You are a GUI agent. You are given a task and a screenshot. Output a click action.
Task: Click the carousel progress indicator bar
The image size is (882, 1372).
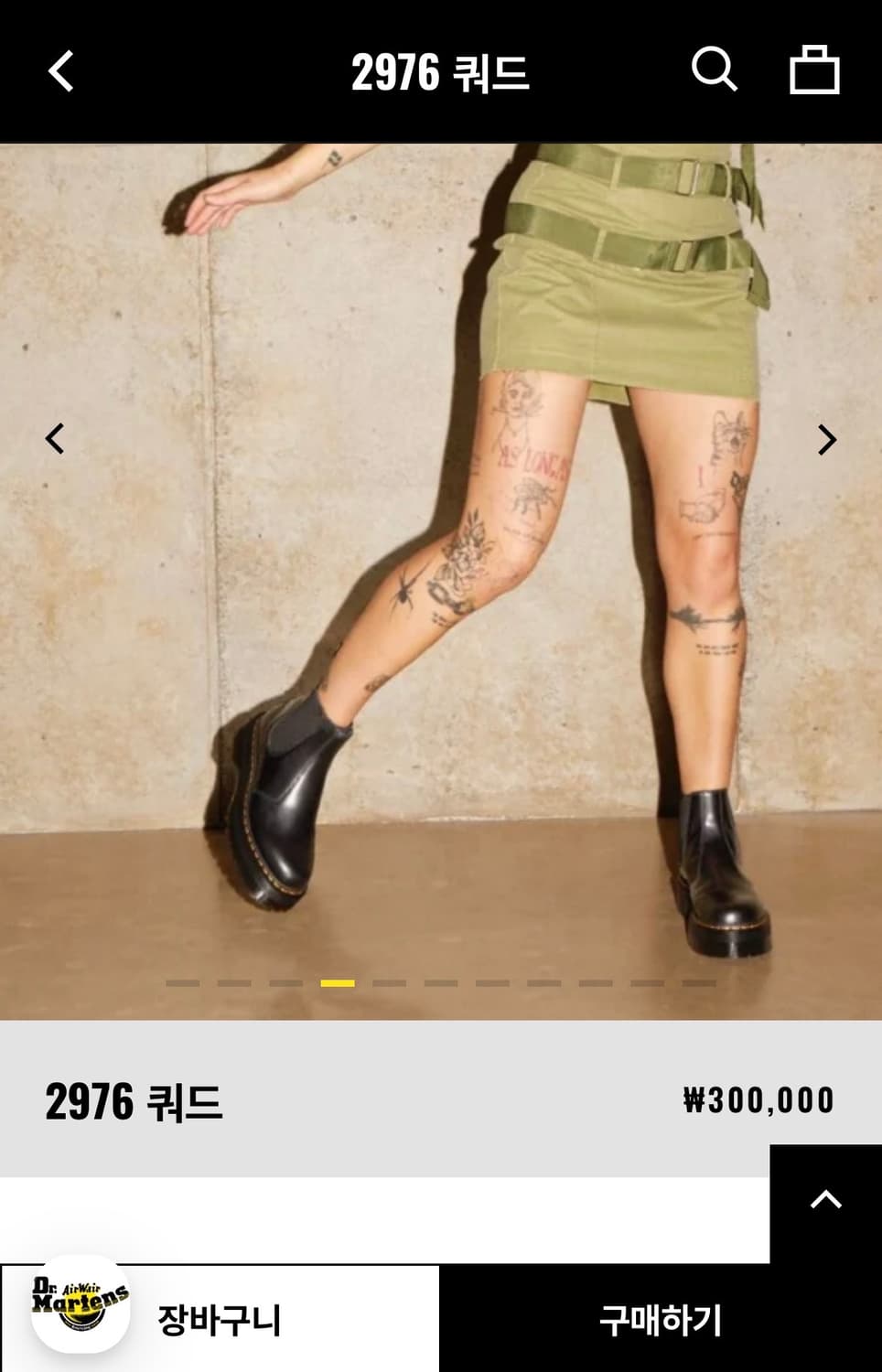[x=439, y=984]
